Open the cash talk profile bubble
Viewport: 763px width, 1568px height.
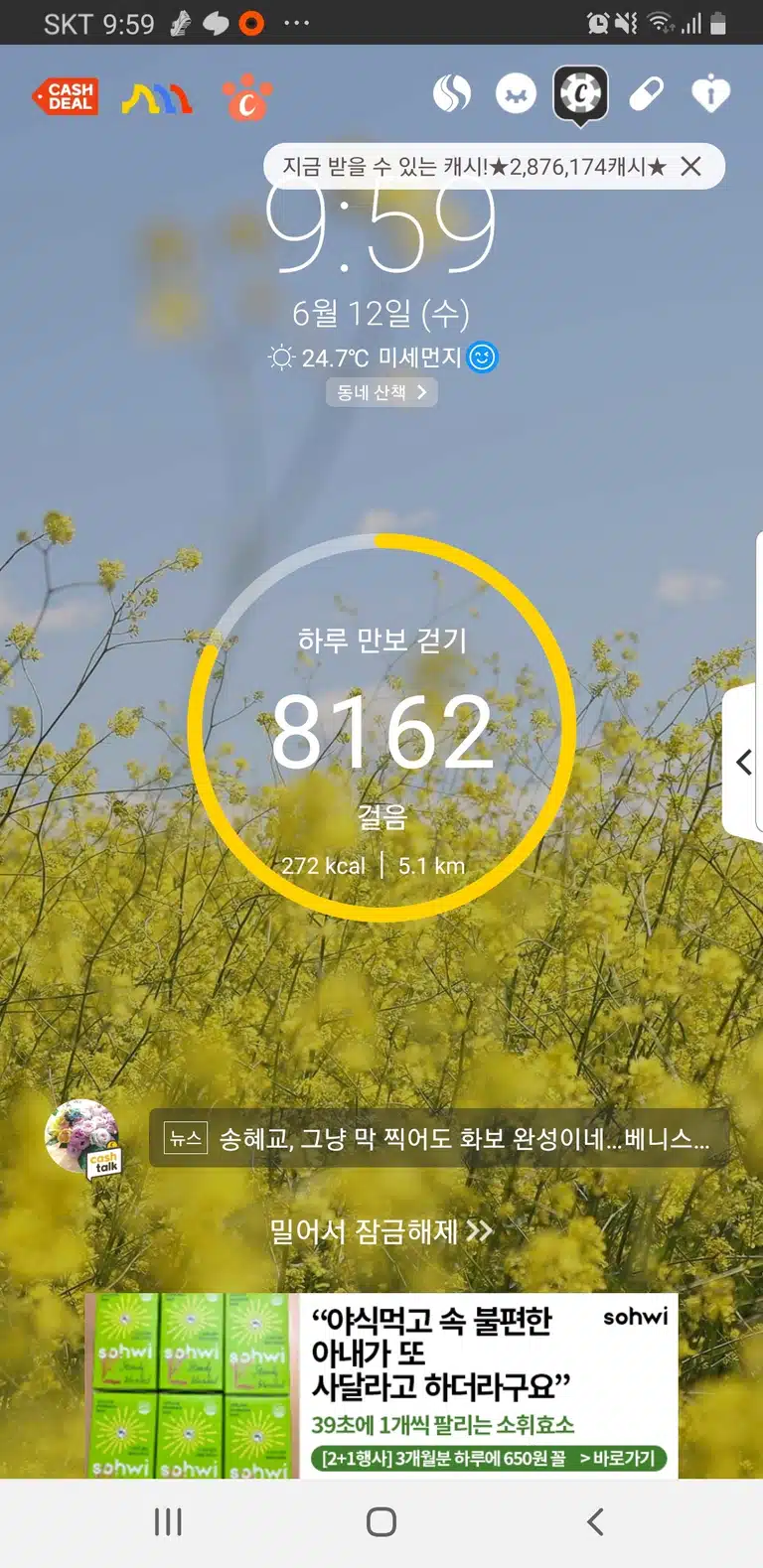point(83,1139)
